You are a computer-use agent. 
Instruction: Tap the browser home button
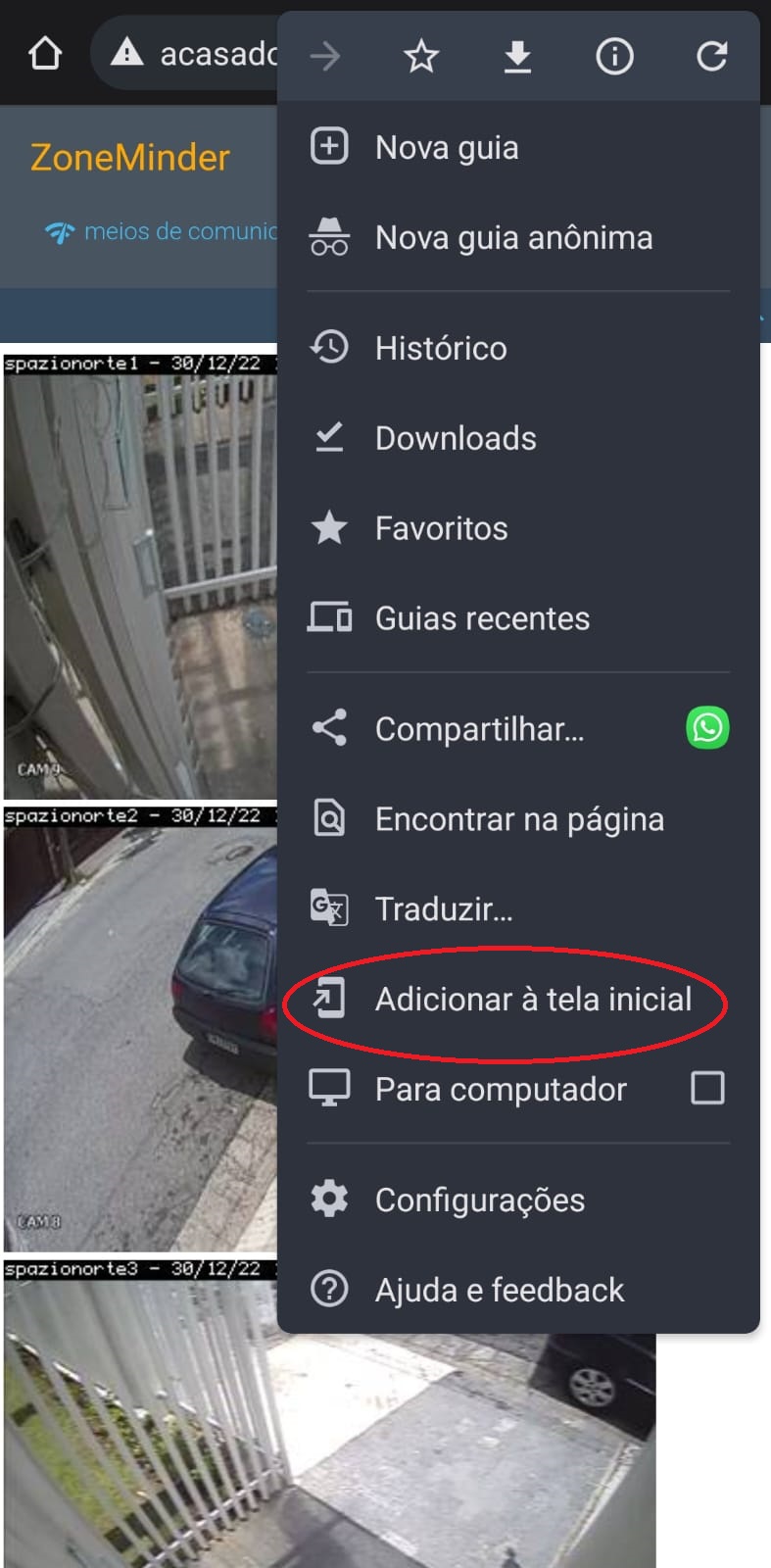pyautogui.click(x=45, y=54)
